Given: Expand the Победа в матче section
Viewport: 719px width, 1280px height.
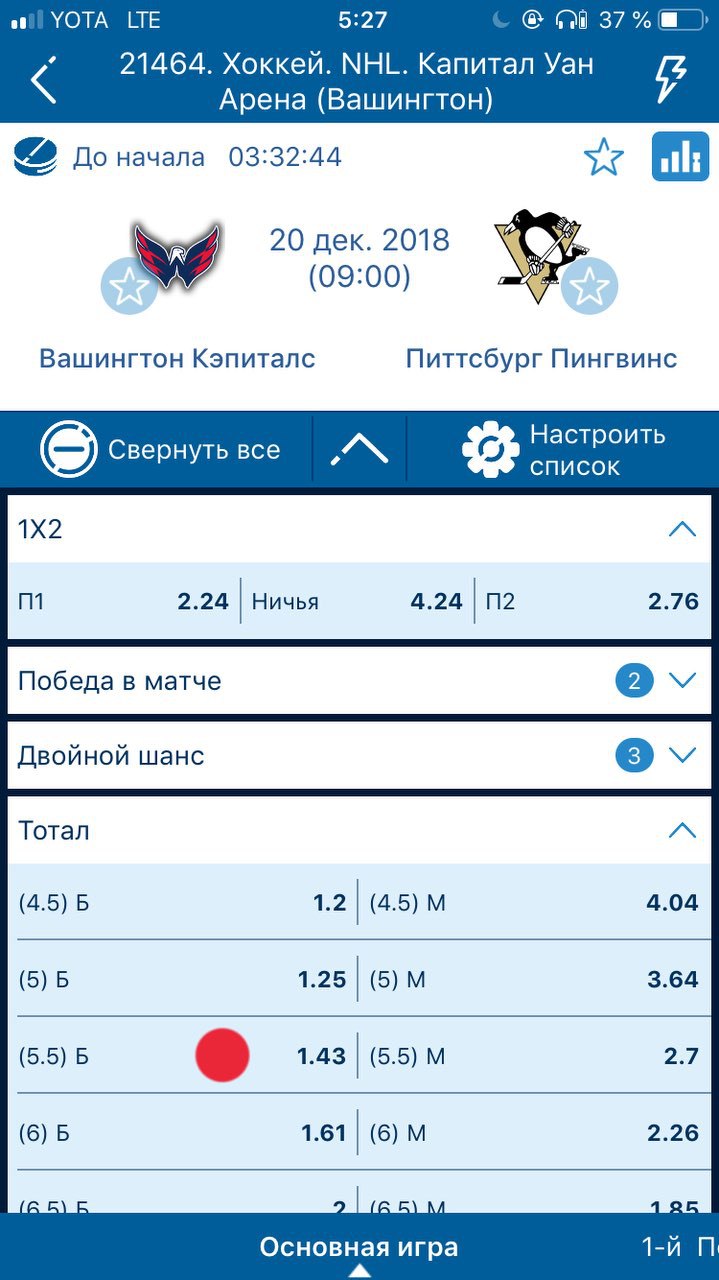Looking at the screenshot, I should tap(681, 681).
